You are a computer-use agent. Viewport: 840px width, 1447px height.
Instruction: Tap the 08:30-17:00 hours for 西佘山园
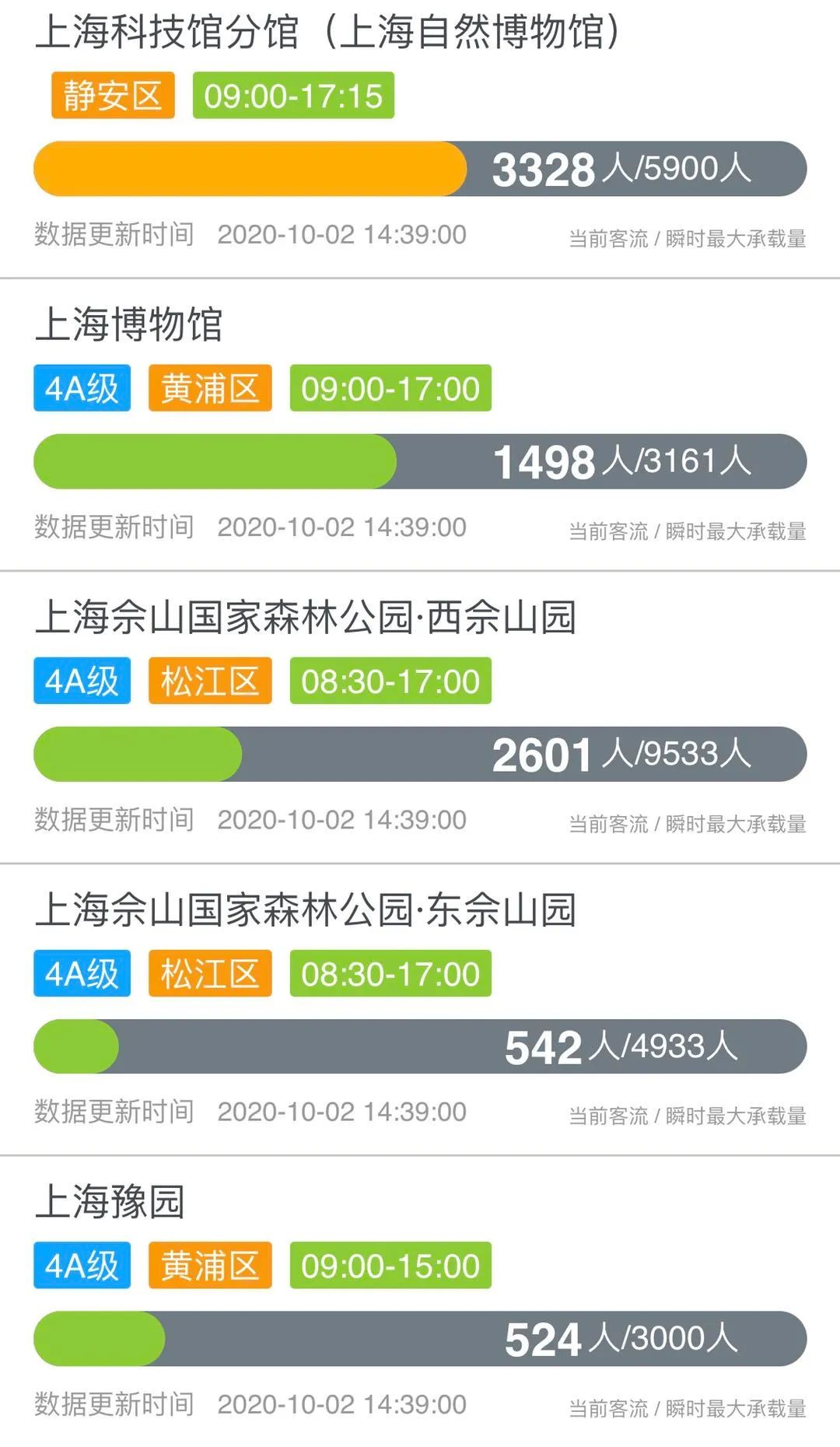[x=390, y=681]
